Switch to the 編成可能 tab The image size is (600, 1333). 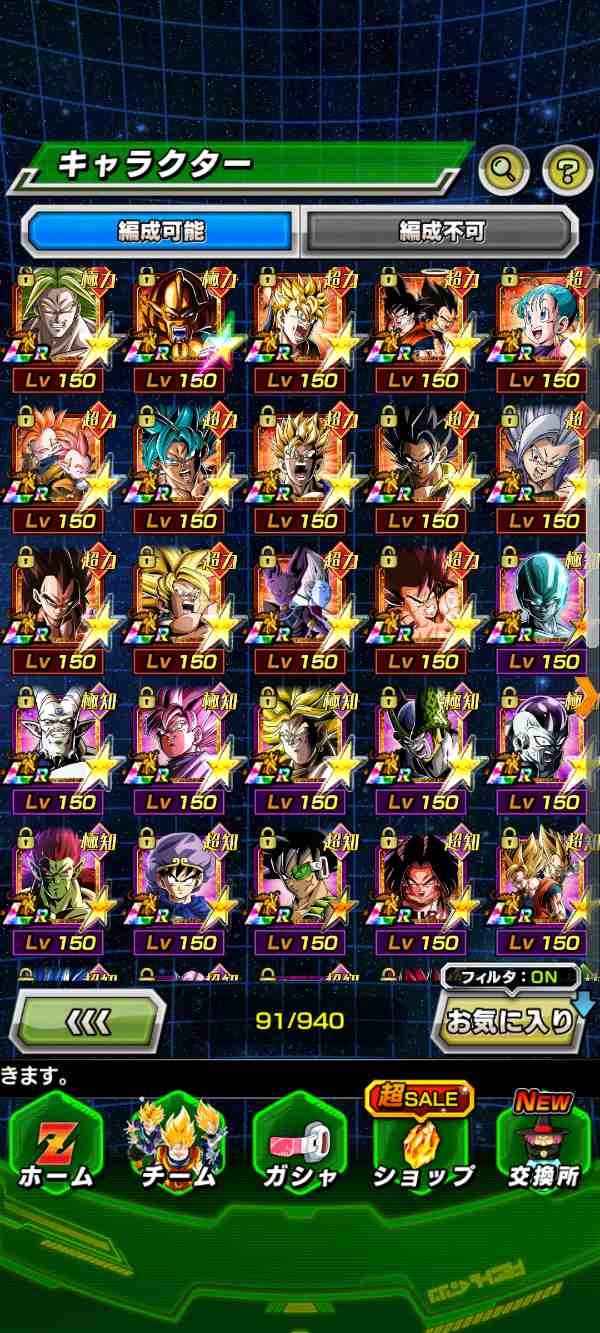[161, 232]
